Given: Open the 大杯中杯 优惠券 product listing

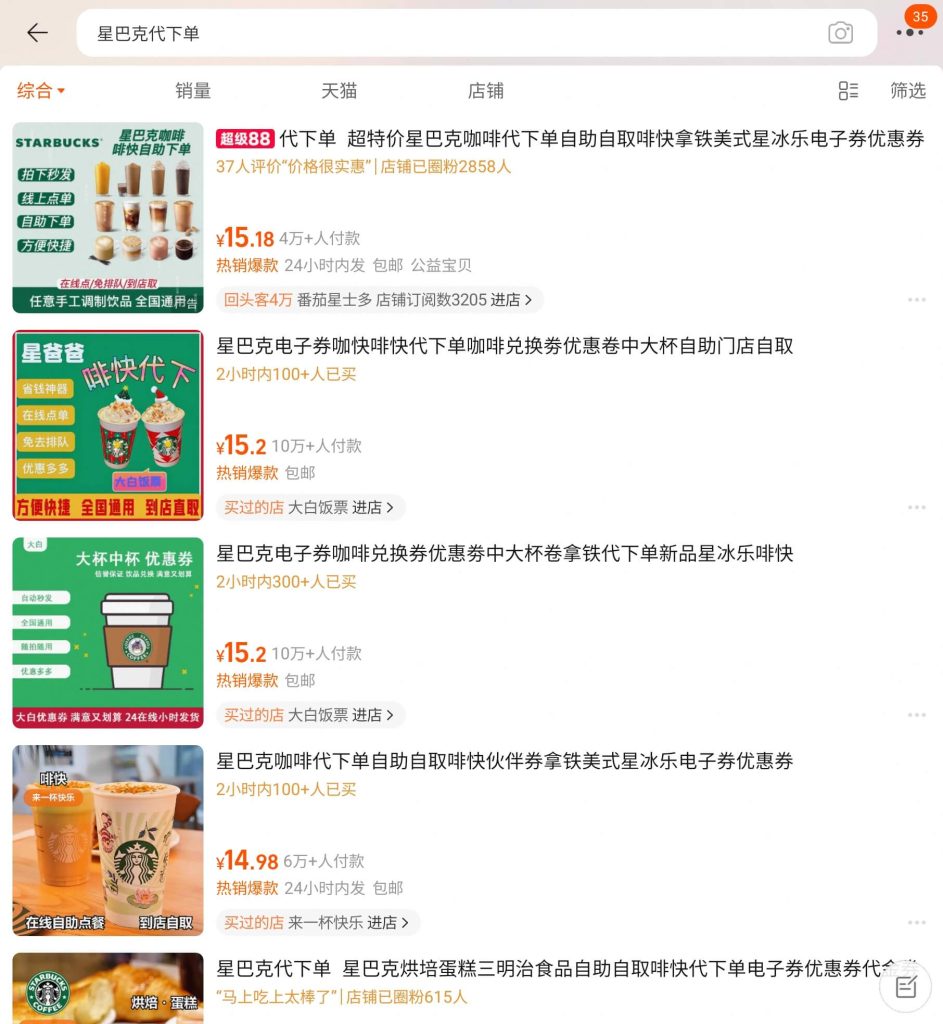Looking at the screenshot, I should click(505, 554).
